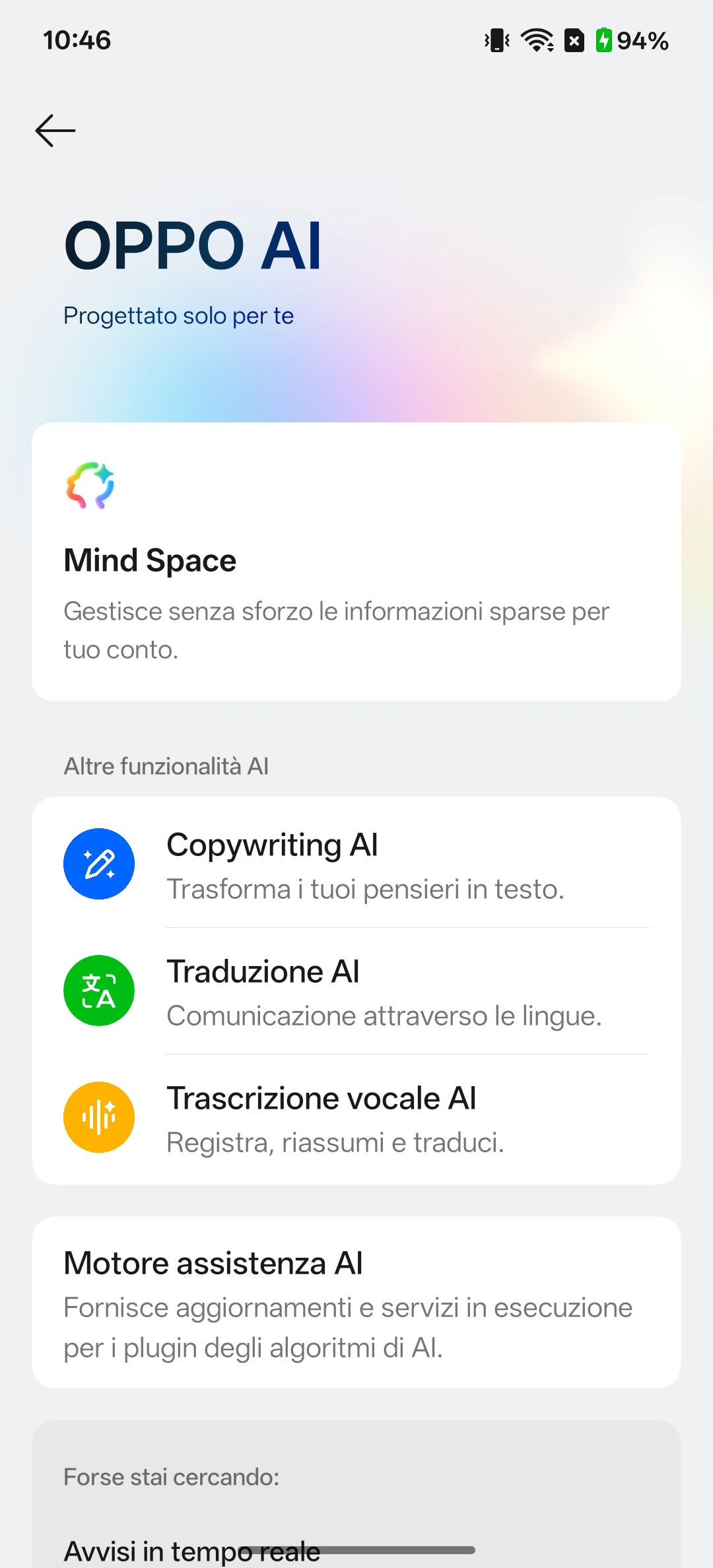Open the Mind Space card
The image size is (713, 1568).
pyautogui.click(x=356, y=562)
